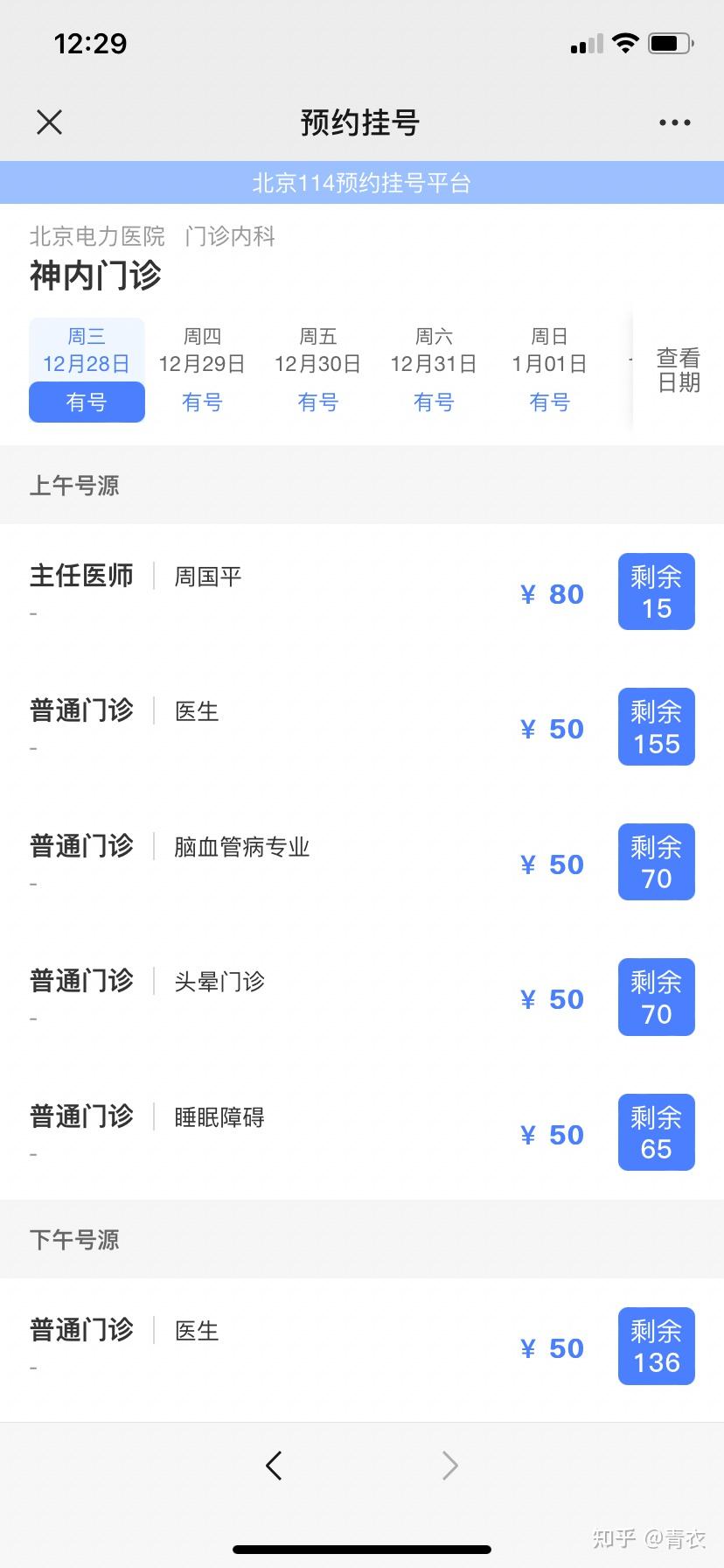Switch to 周四 12月29日
The width and height of the screenshot is (724, 1568).
pos(202,370)
